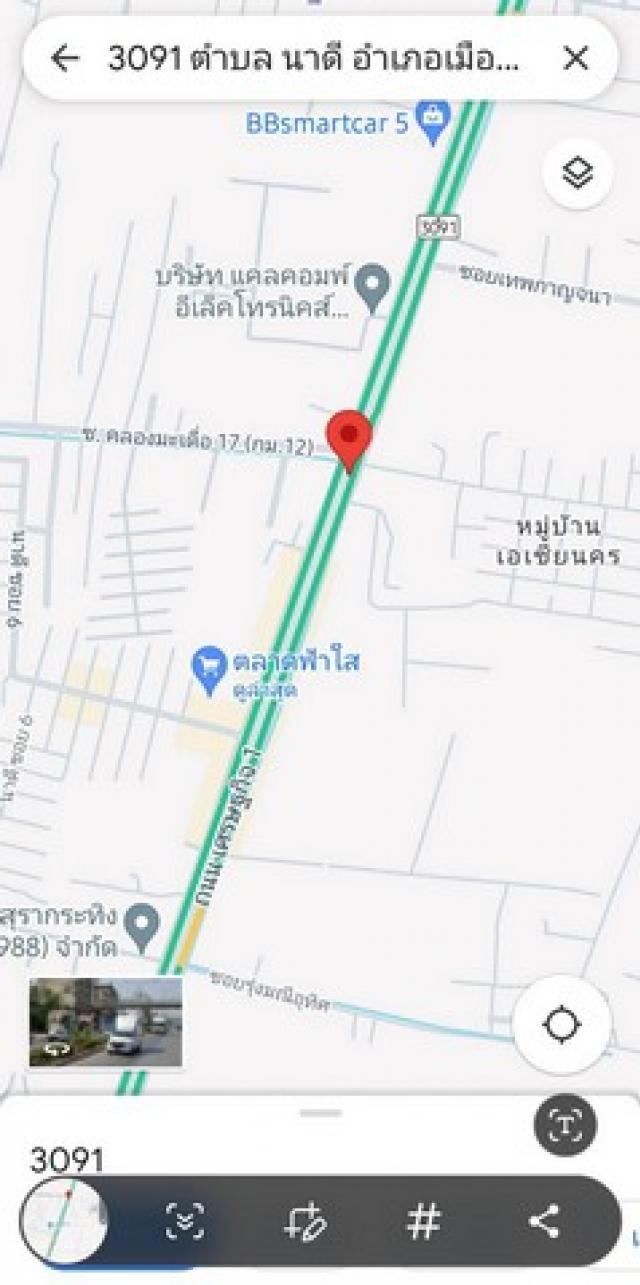Open the Street View thumbnail
This screenshot has width=640, height=1285.
tap(105, 1022)
